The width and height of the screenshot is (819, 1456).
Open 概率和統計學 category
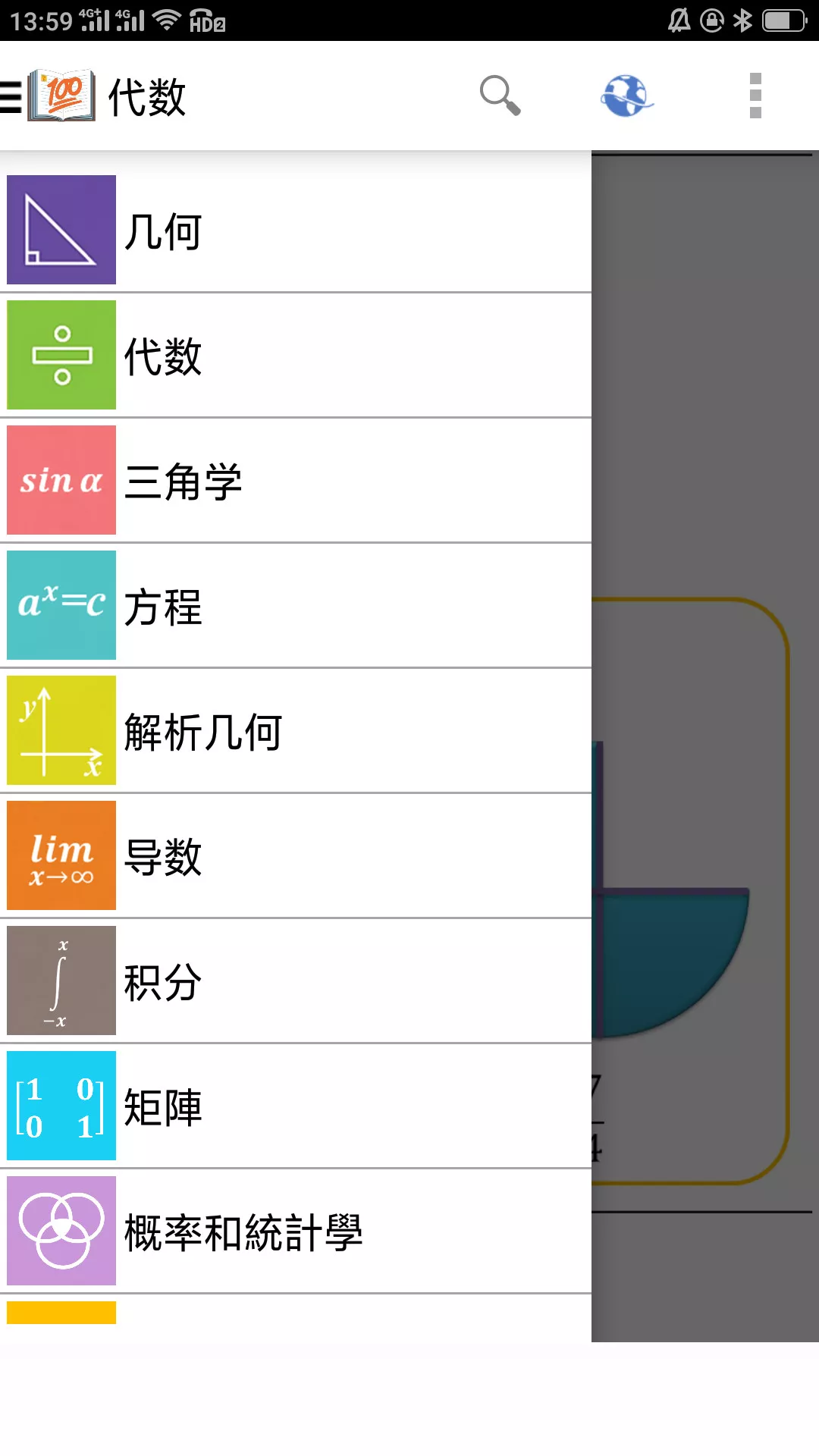[296, 1231]
